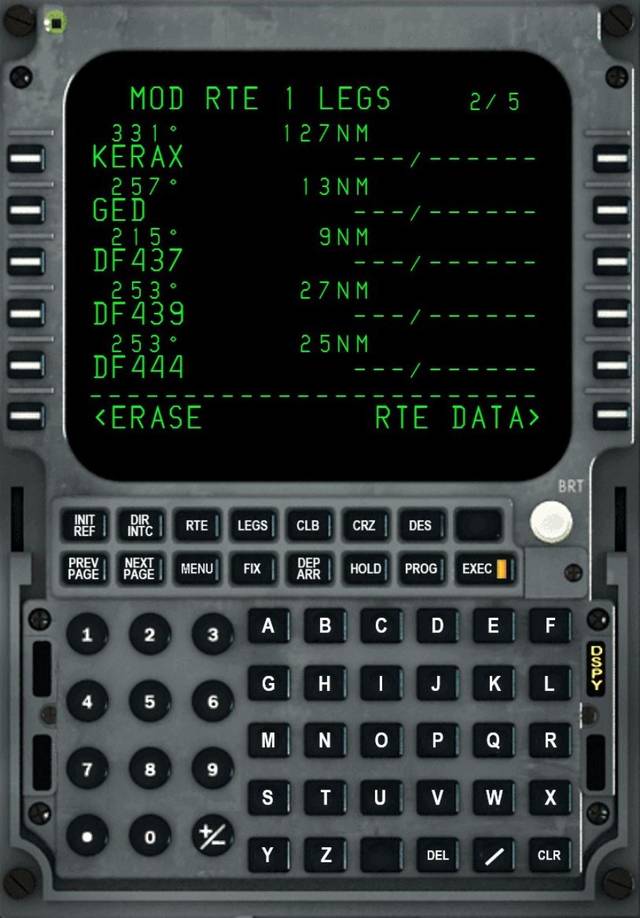Open the FIX page
The image size is (640, 918).
(x=252, y=569)
